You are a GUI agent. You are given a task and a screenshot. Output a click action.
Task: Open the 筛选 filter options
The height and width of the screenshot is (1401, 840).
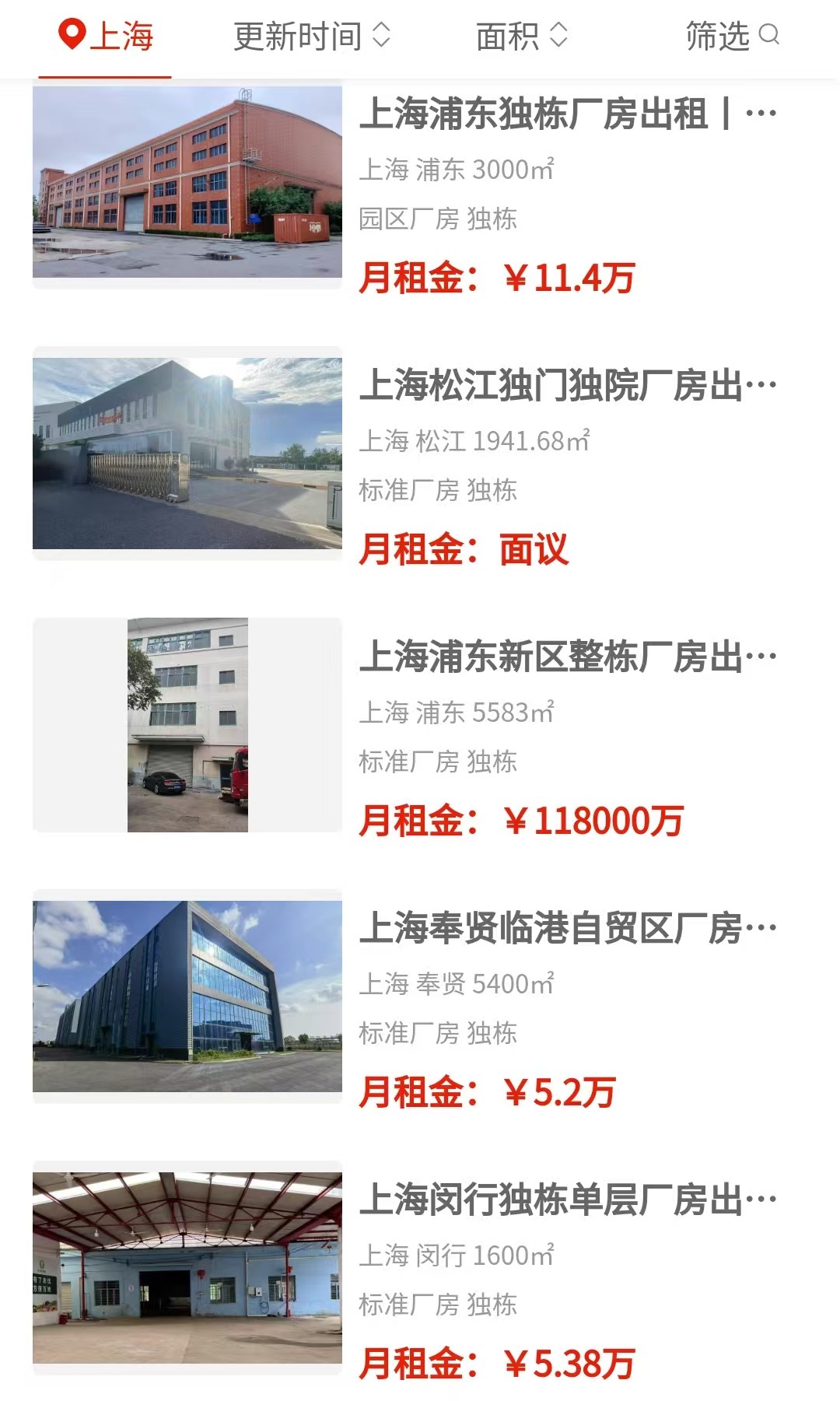point(731,37)
